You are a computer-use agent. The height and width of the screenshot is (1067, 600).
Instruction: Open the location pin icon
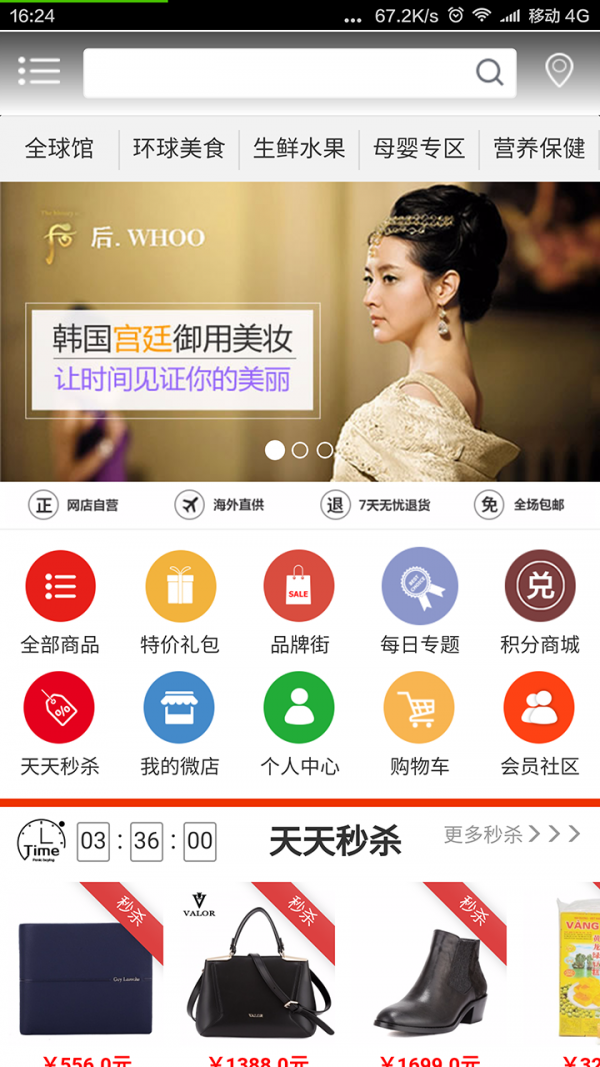pos(558,71)
